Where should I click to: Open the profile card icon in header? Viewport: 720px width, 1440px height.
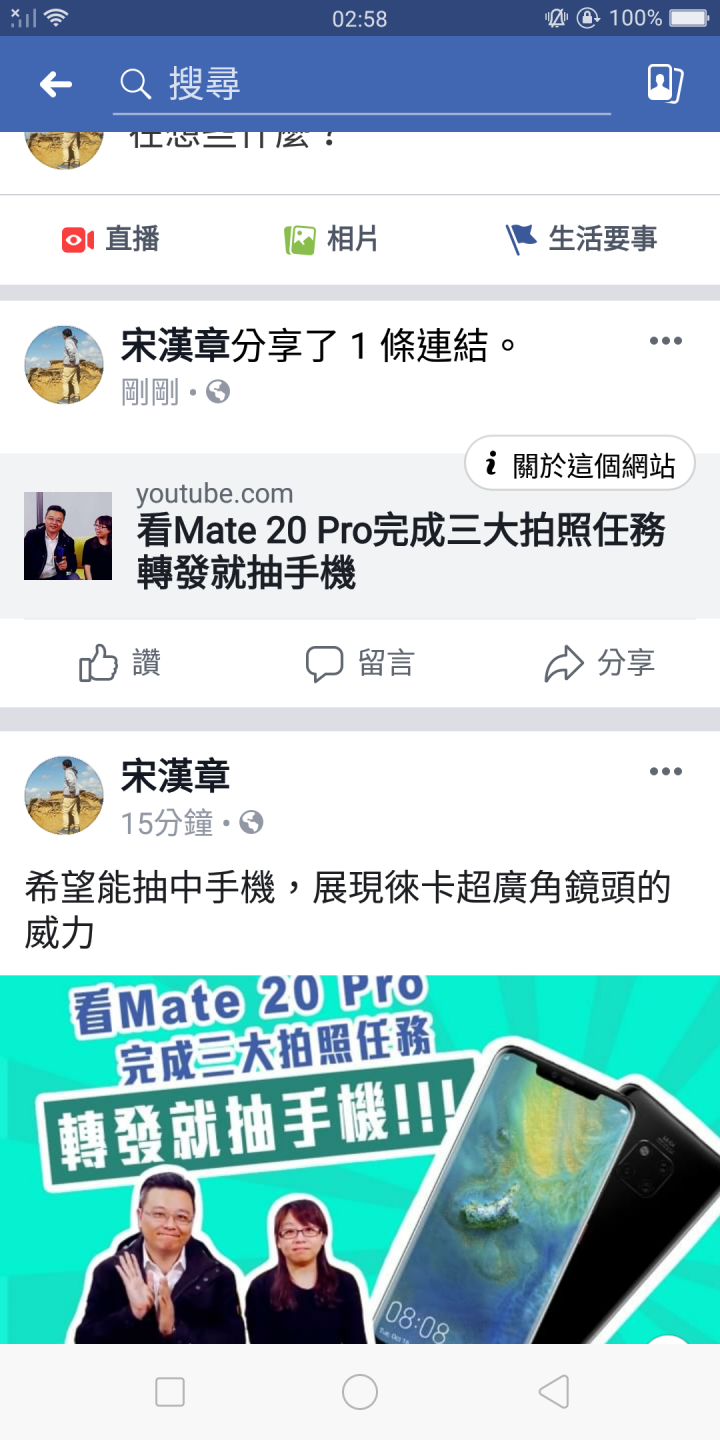coord(665,84)
